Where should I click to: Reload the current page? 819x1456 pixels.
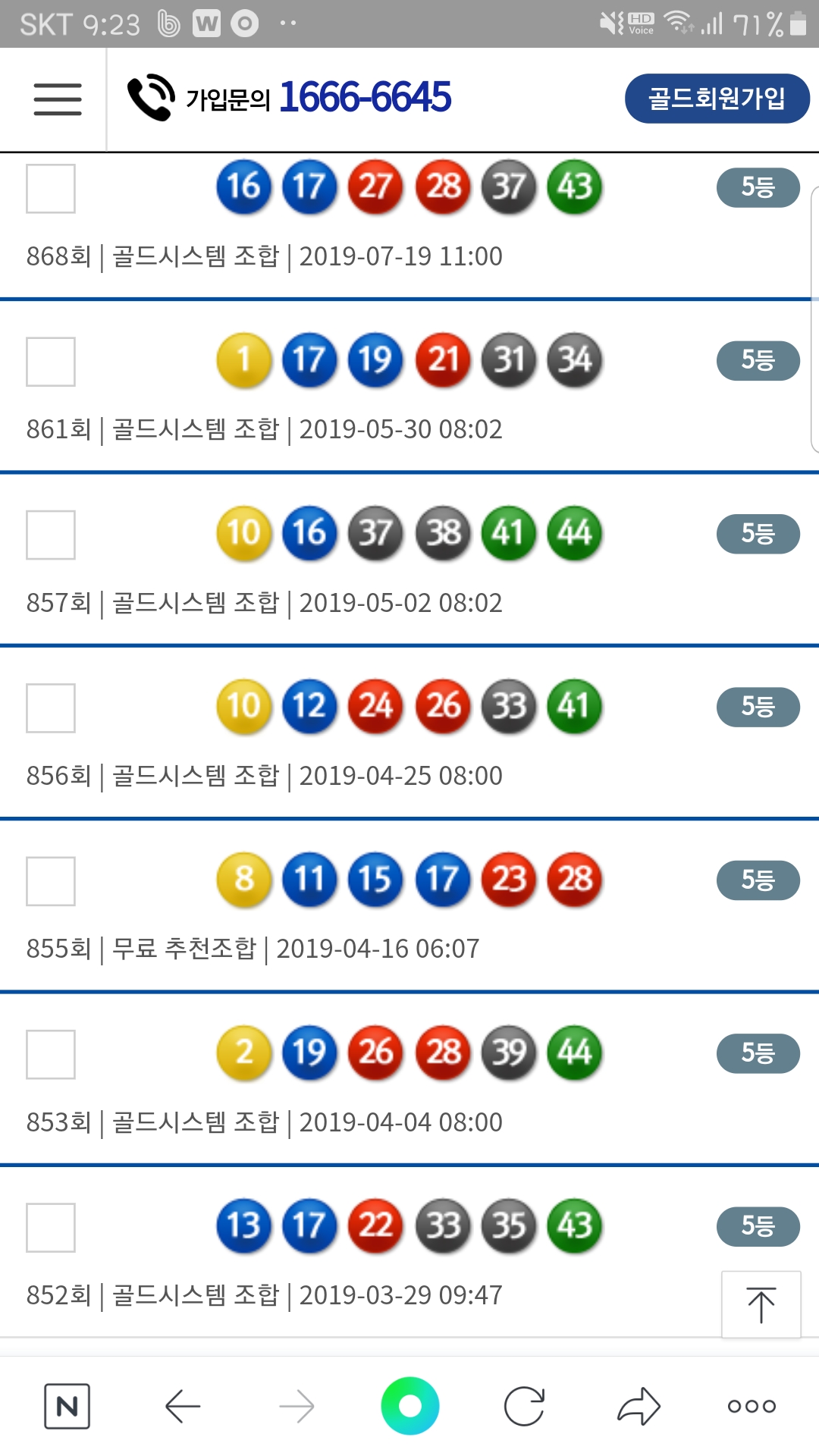[x=524, y=1407]
